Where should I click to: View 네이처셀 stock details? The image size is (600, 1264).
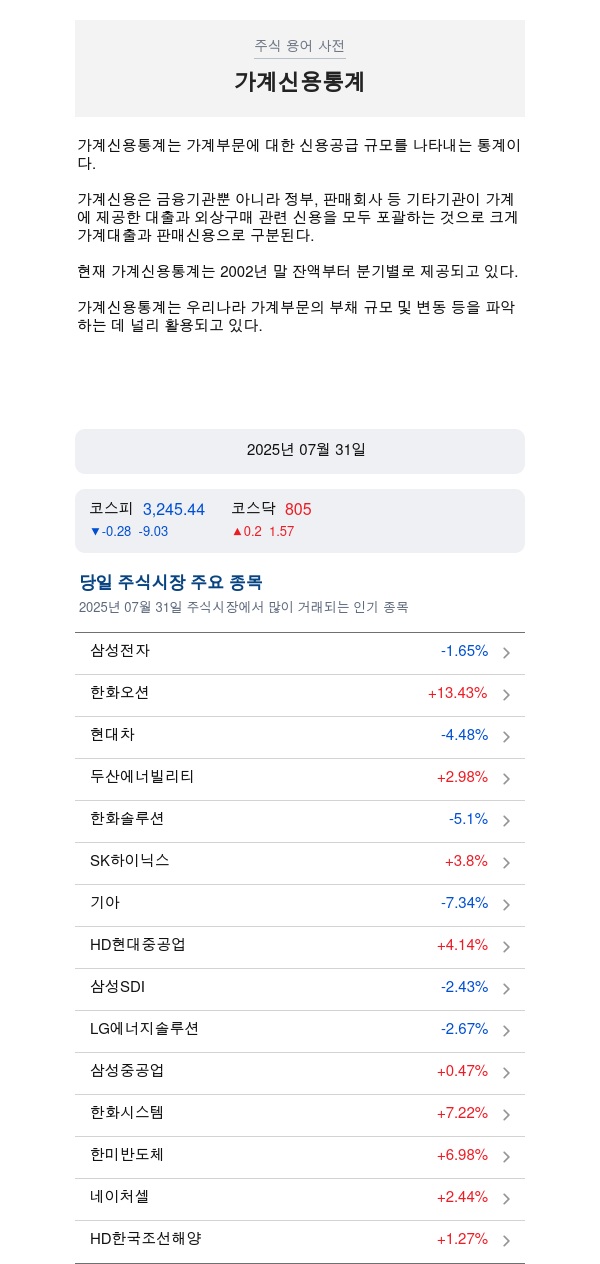[x=300, y=1199]
